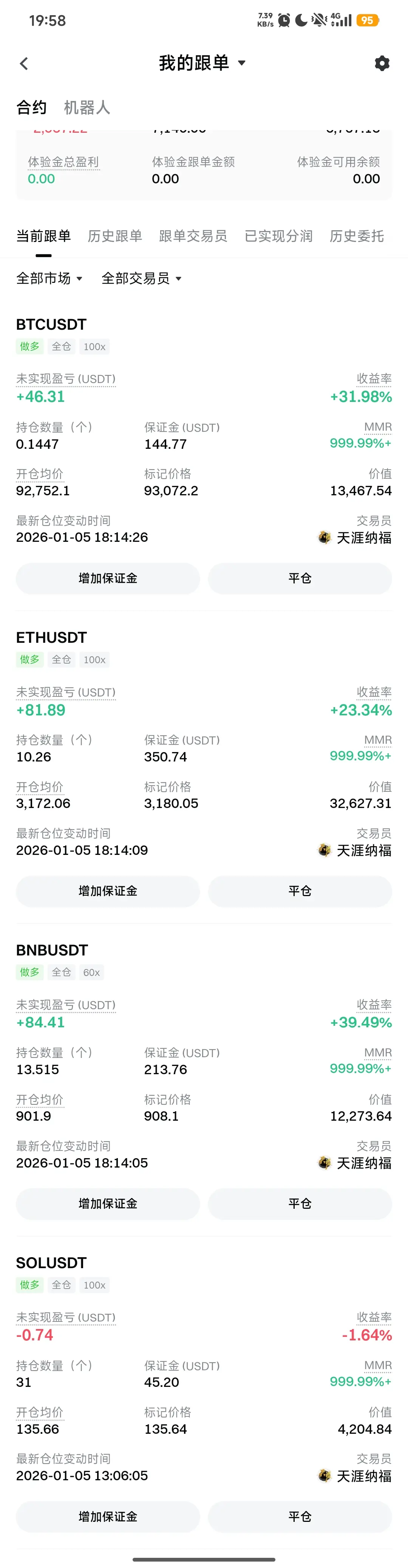Add margin to ETHUSDT position
408x1568 pixels.
[x=108, y=891]
